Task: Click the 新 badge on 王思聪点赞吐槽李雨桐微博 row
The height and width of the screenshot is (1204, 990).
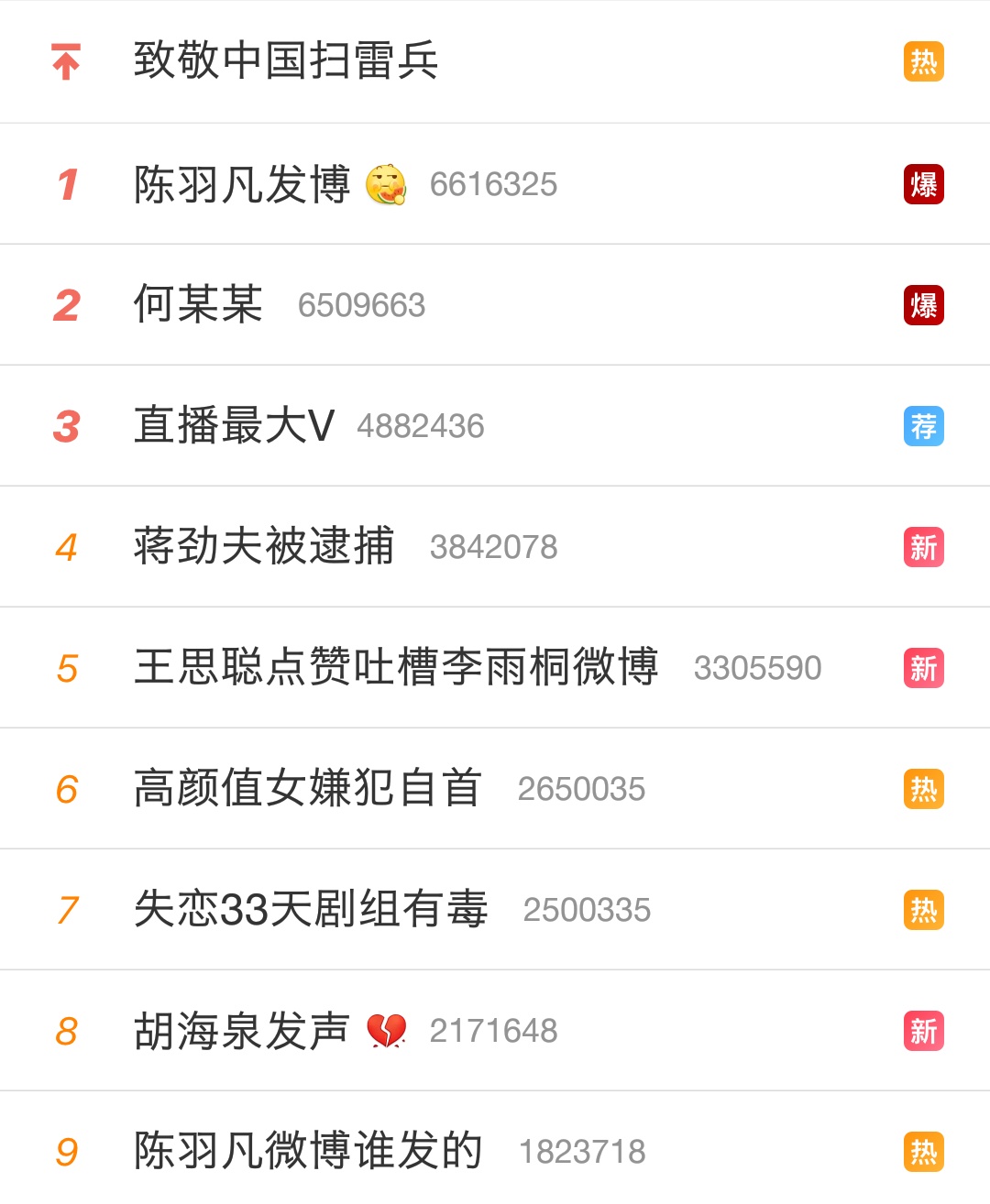Action: (x=924, y=668)
